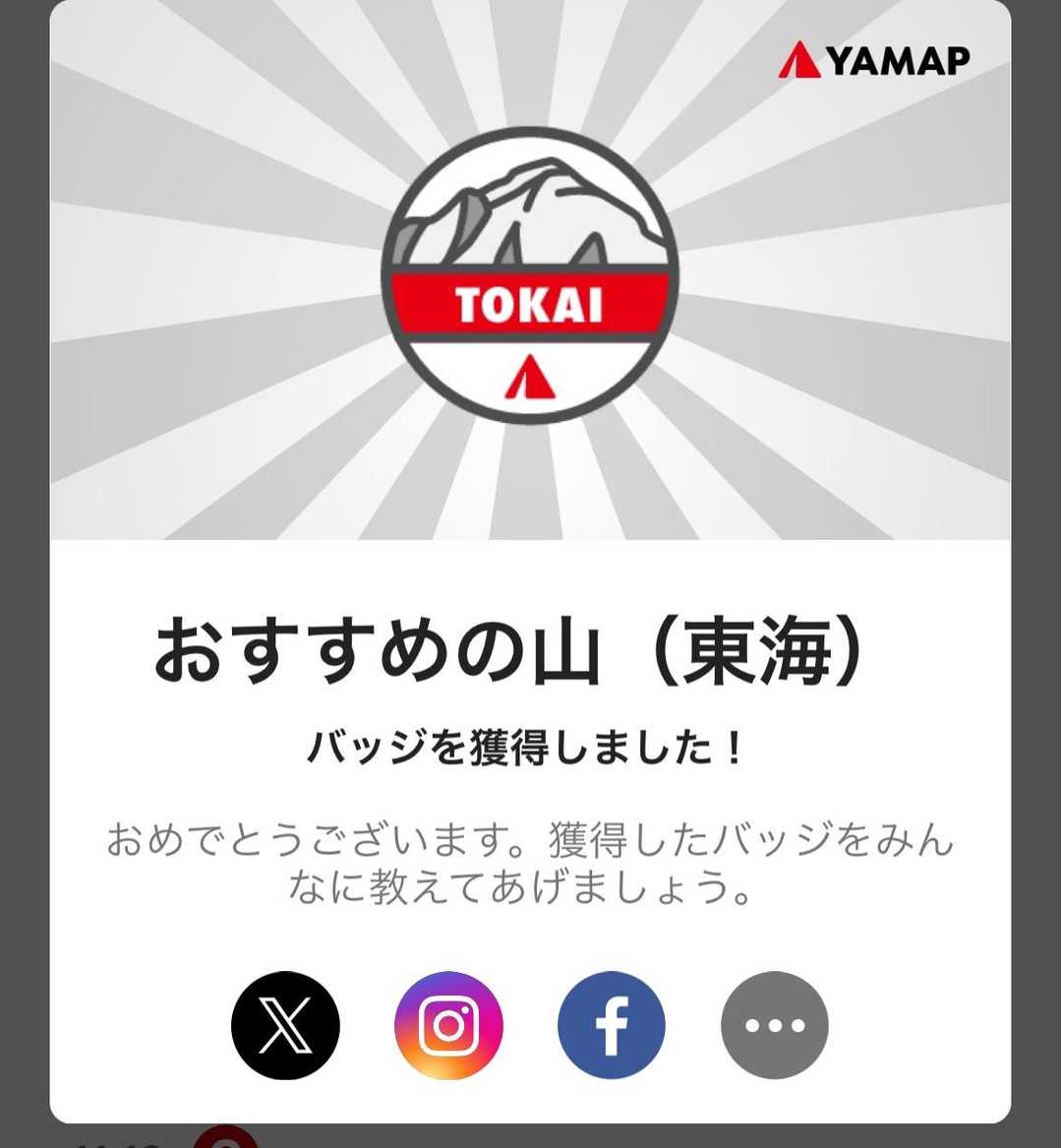Open more sharing options
The image size is (1061, 1148).
[x=775, y=1025]
